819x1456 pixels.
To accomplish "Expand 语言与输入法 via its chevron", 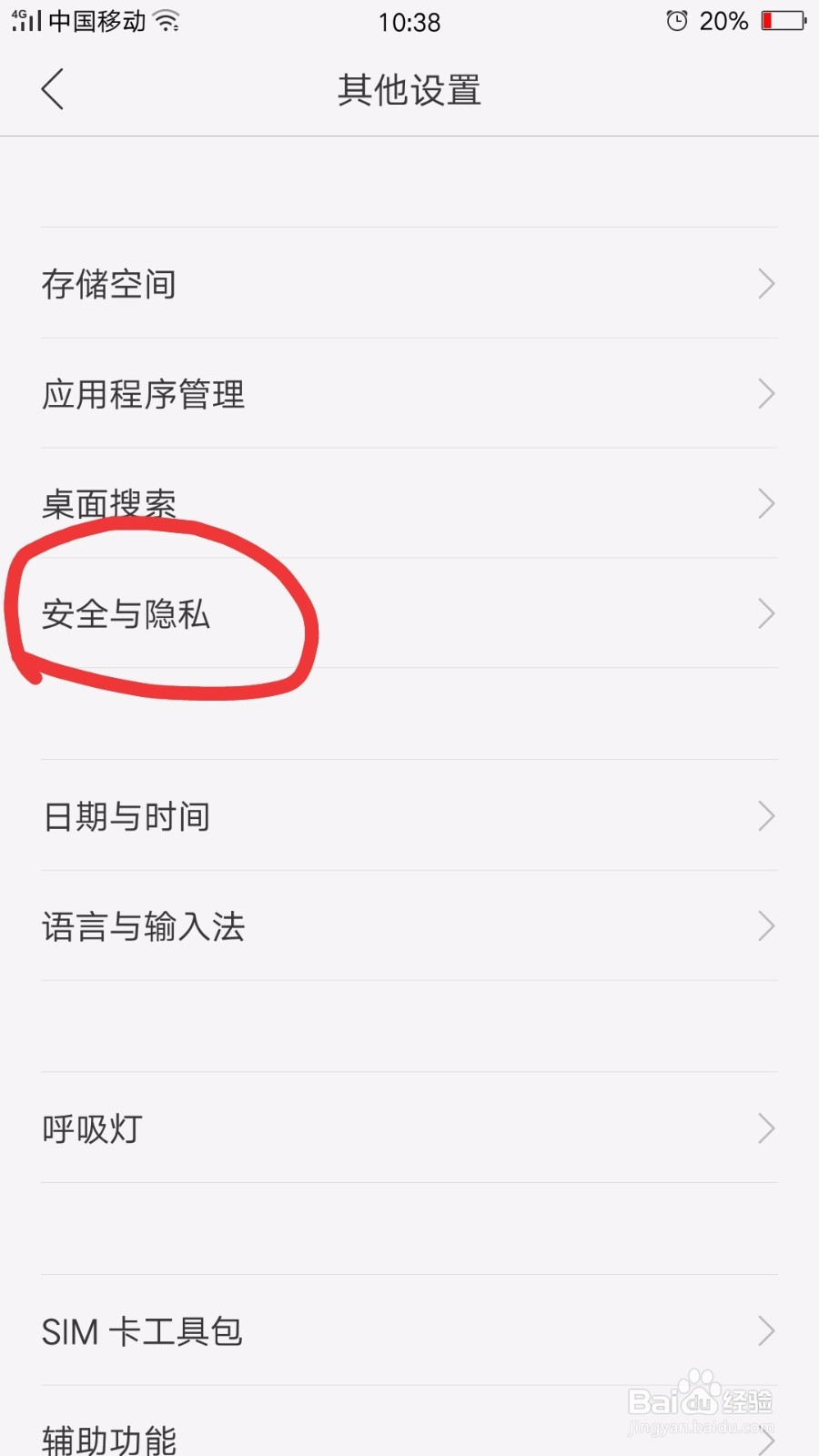I will 766,926.
